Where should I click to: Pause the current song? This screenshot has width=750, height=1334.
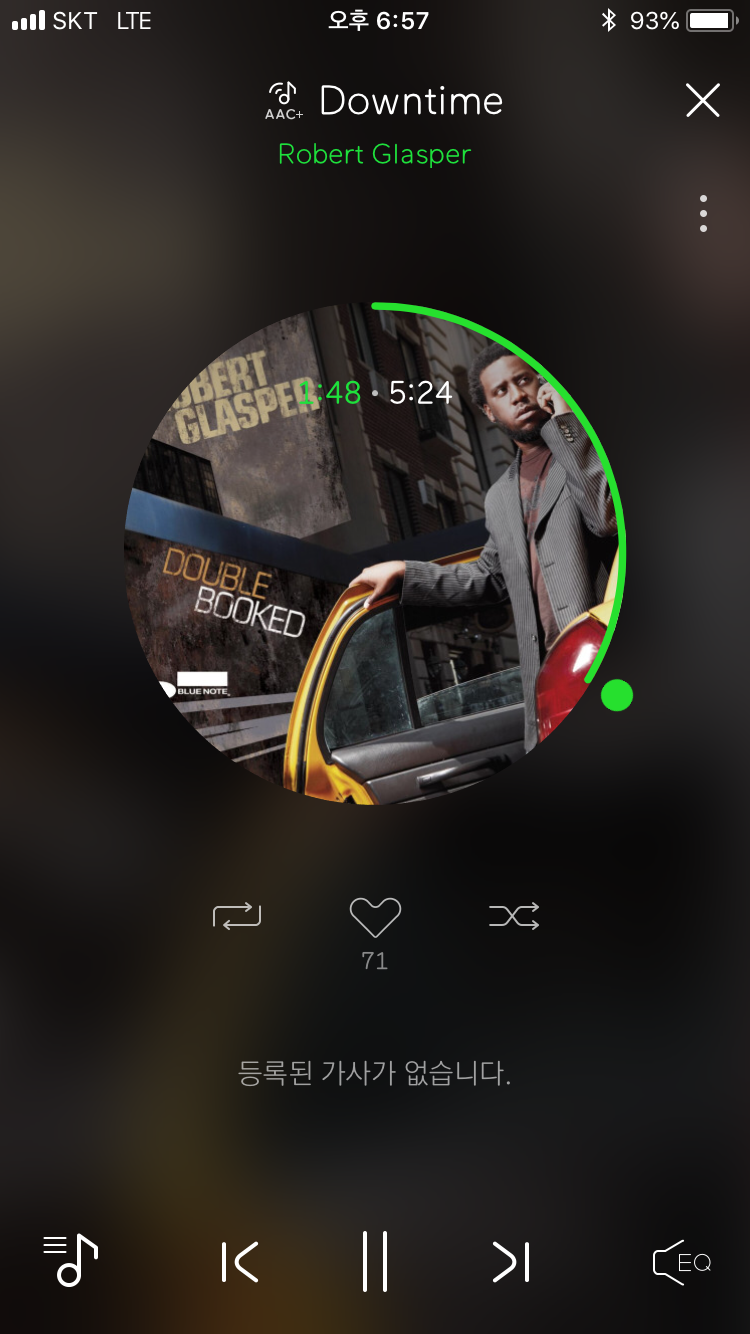[x=375, y=1262]
